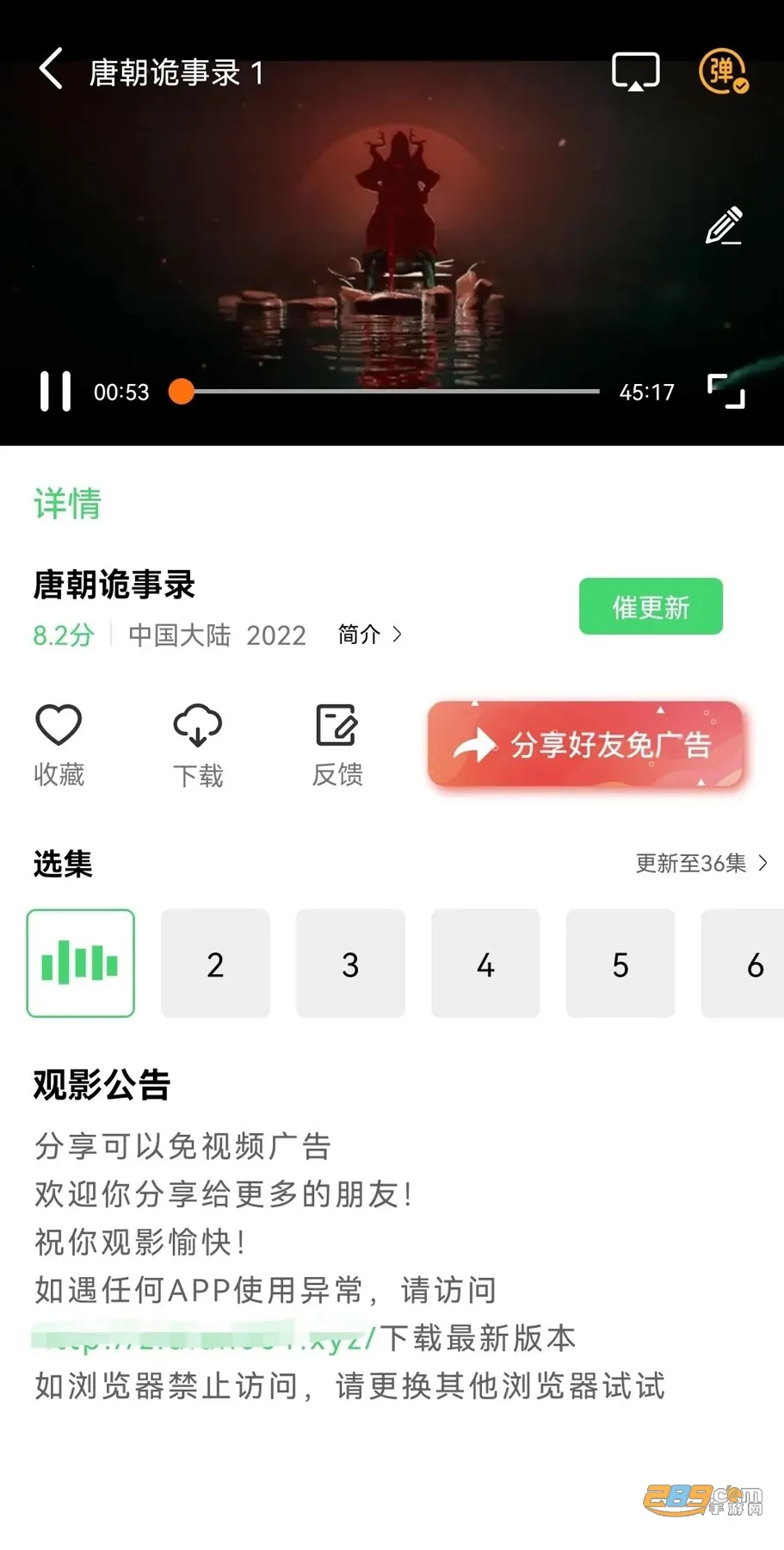Expand the 简介 synopsis
784x1550 pixels.
(369, 635)
